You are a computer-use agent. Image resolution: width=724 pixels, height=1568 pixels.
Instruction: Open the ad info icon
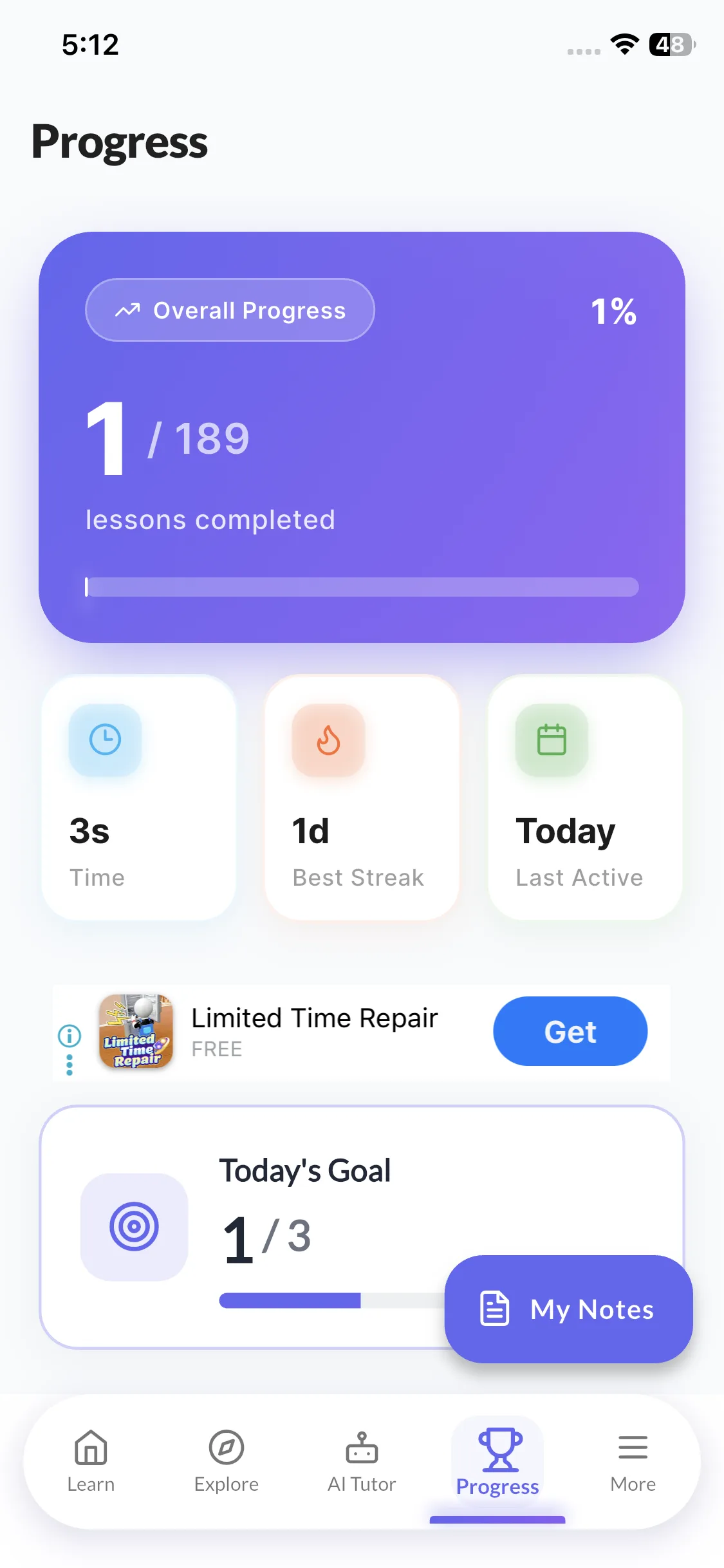70,1036
